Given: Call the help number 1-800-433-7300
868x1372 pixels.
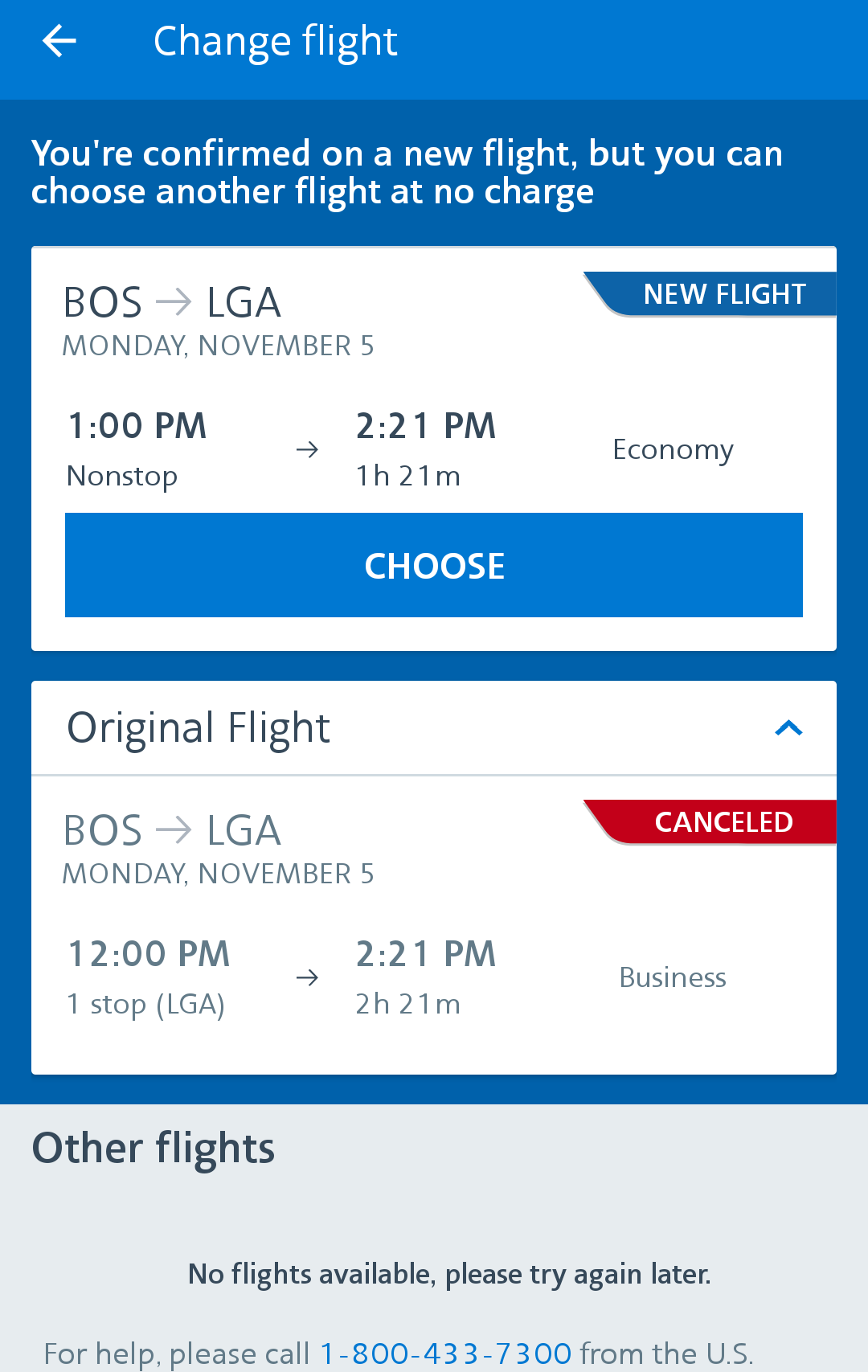Looking at the screenshot, I should pos(445,1354).
